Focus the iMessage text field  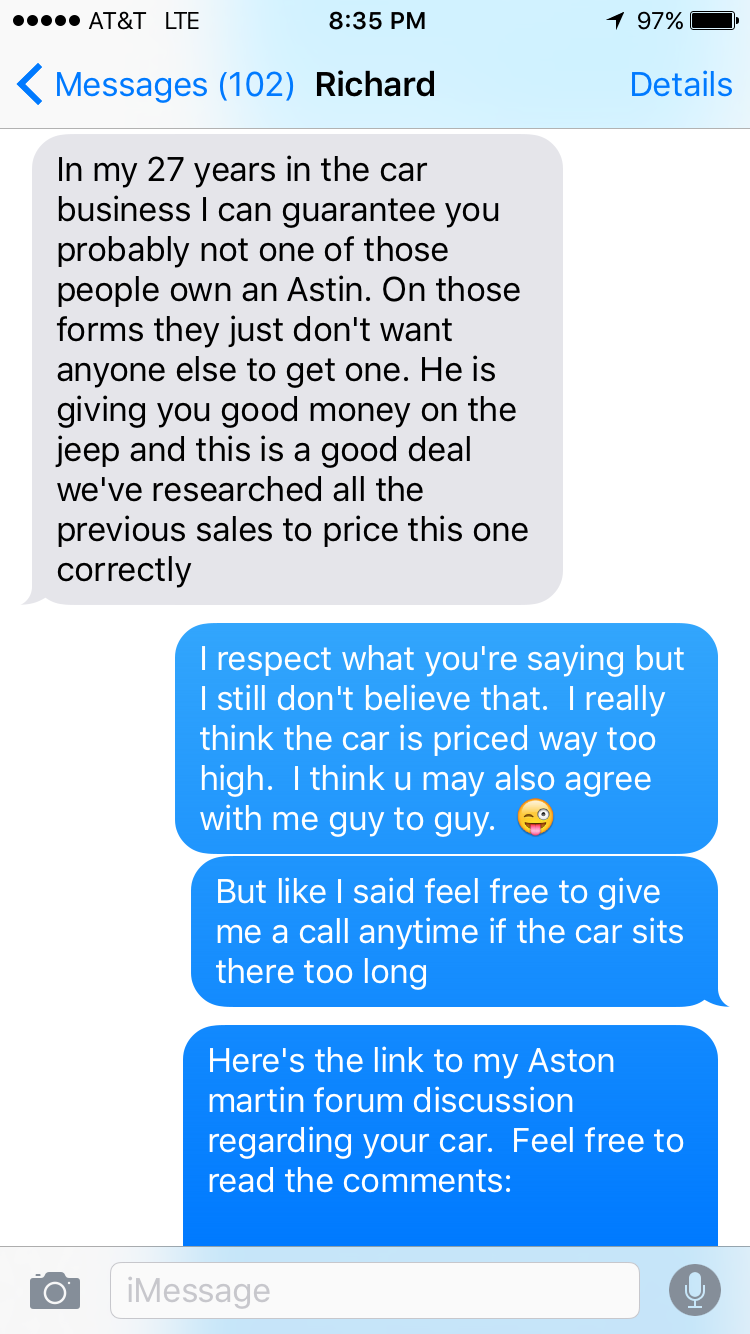pos(374,1291)
